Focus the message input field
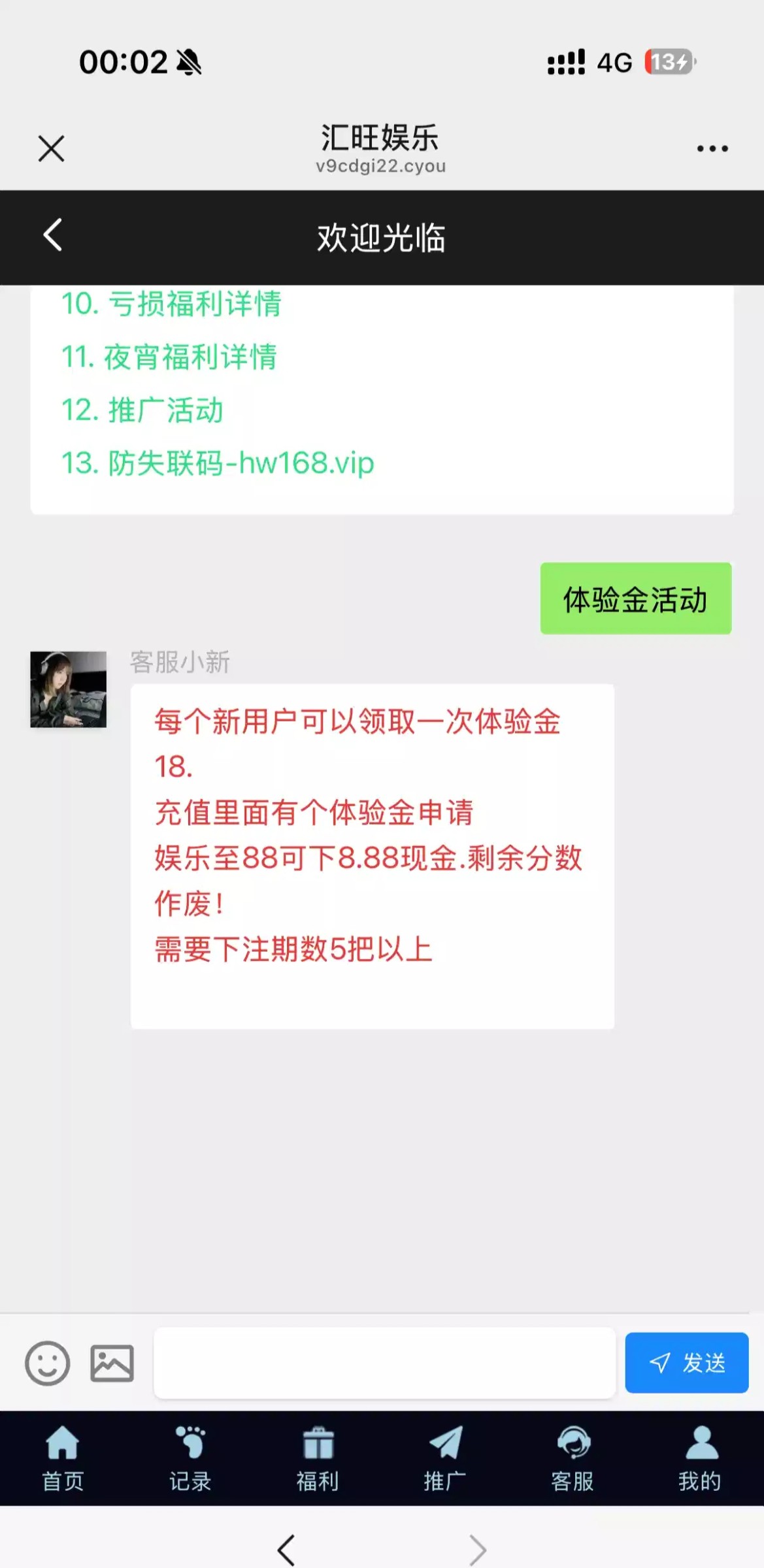 click(384, 1363)
